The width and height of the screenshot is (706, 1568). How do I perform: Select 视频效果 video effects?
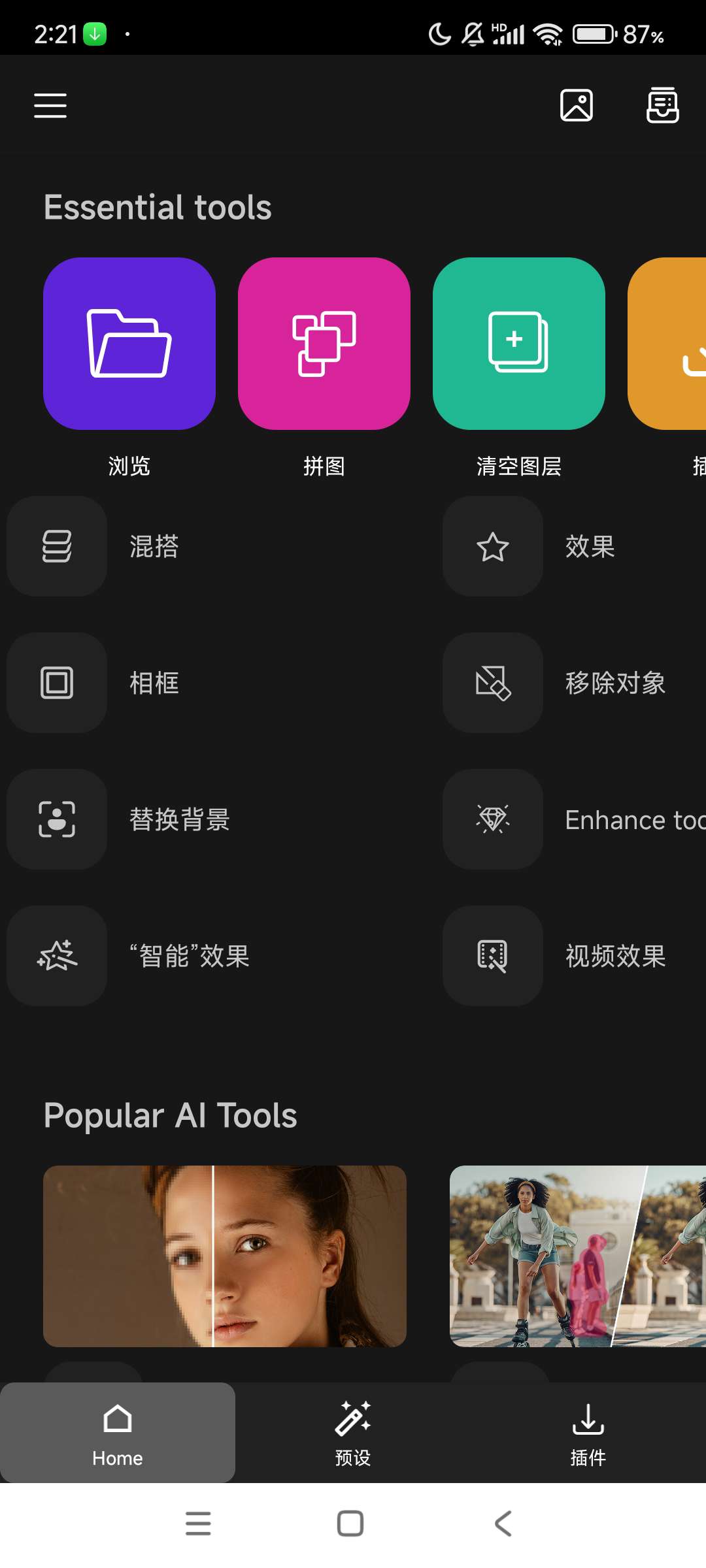(x=493, y=956)
